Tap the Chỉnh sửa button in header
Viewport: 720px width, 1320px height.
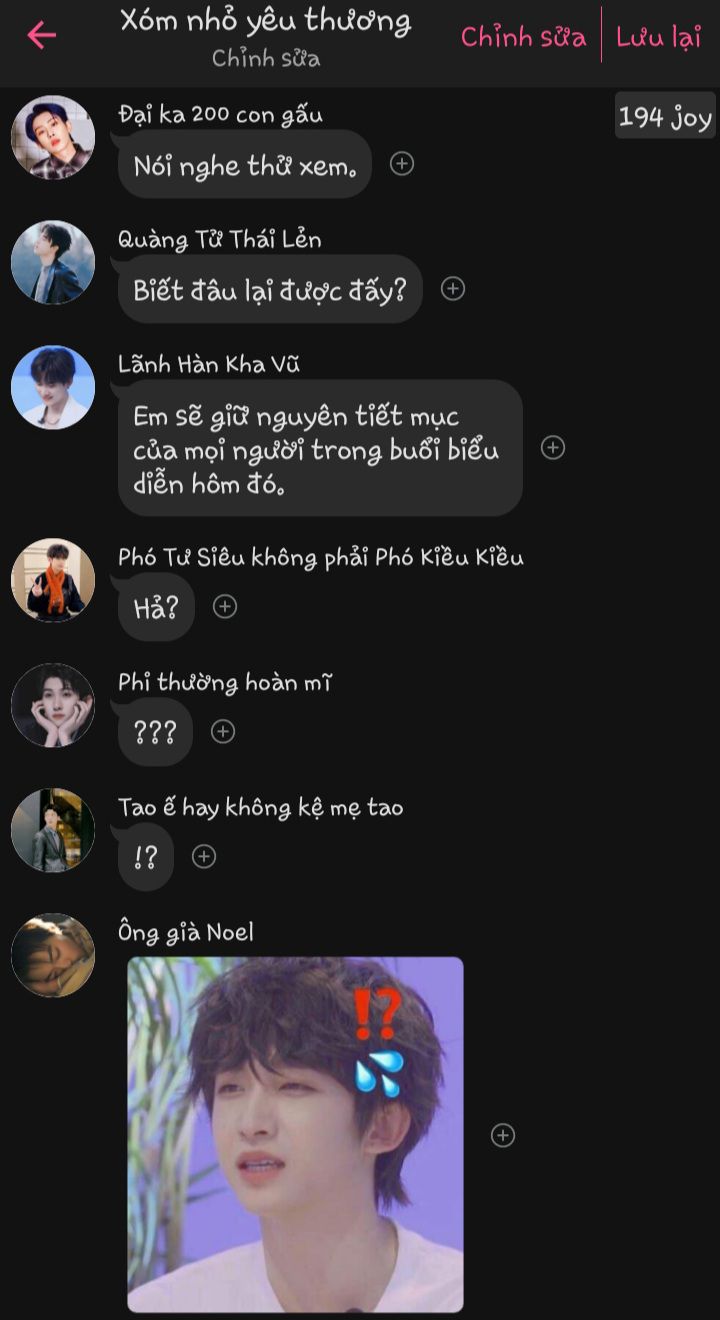point(523,37)
